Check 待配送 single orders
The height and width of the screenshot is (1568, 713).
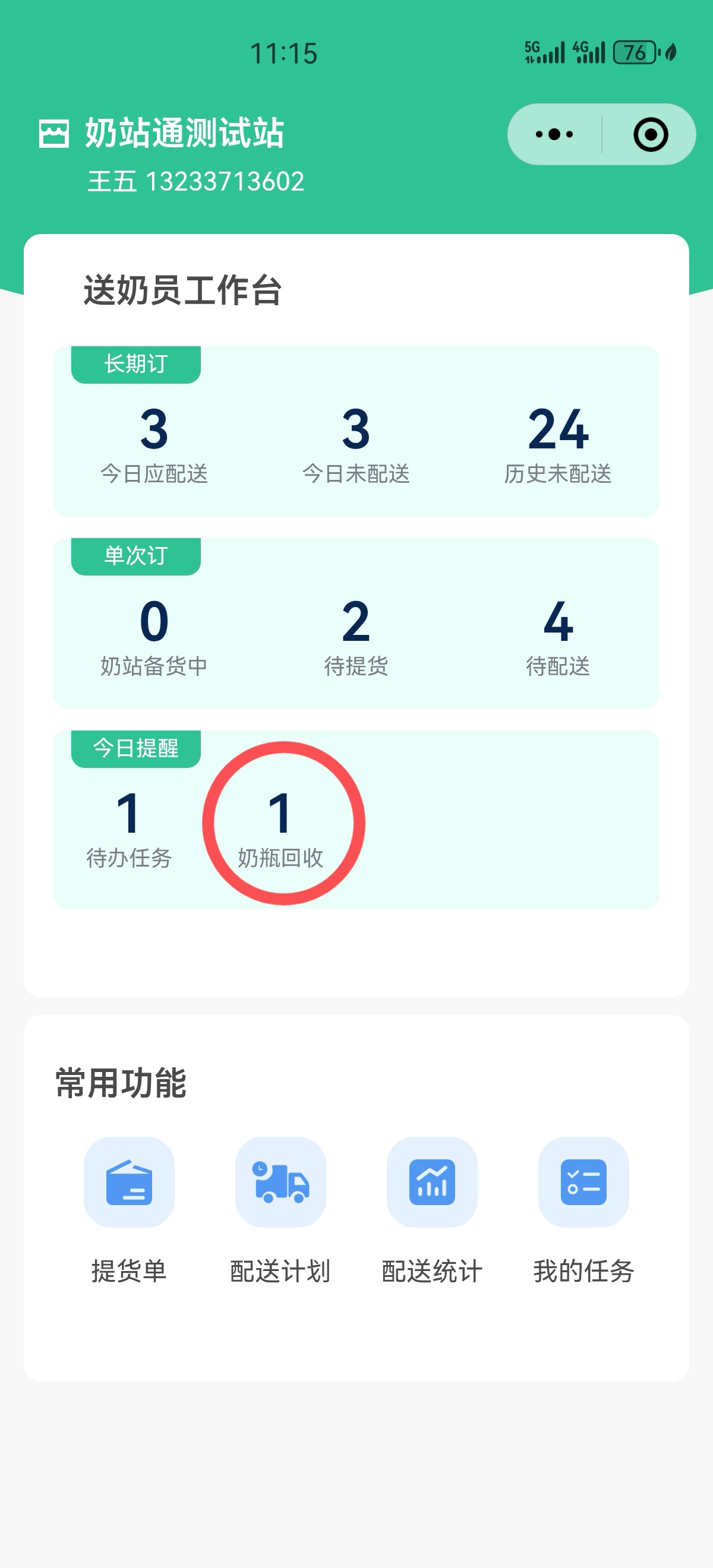click(558, 637)
